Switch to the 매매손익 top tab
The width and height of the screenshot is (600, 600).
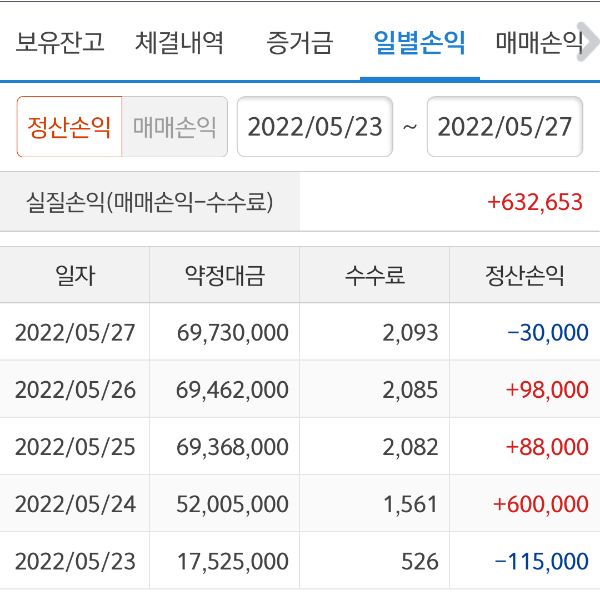[540, 43]
